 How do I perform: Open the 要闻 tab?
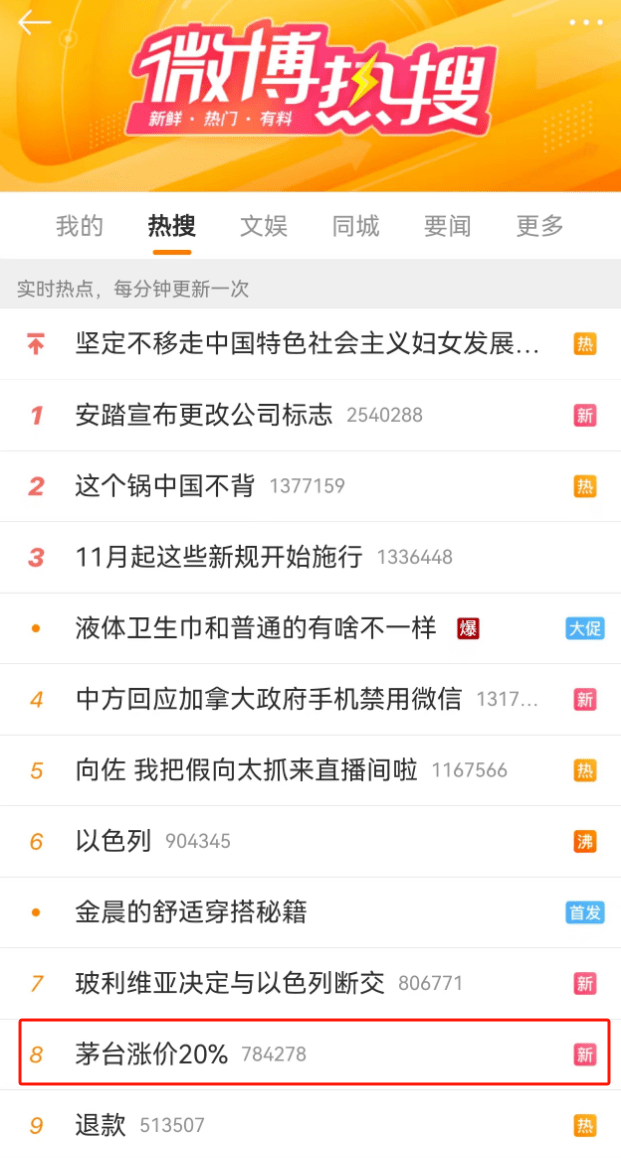click(447, 226)
